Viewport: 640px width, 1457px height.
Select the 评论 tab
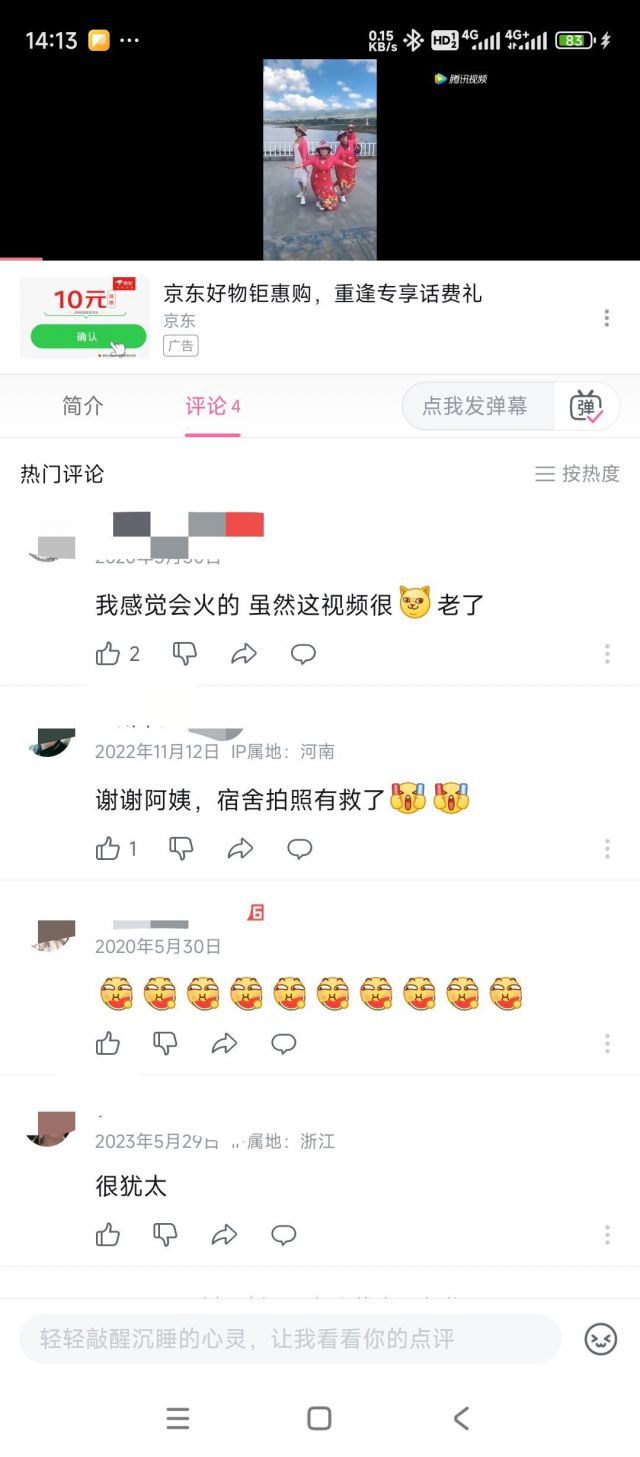[212, 406]
